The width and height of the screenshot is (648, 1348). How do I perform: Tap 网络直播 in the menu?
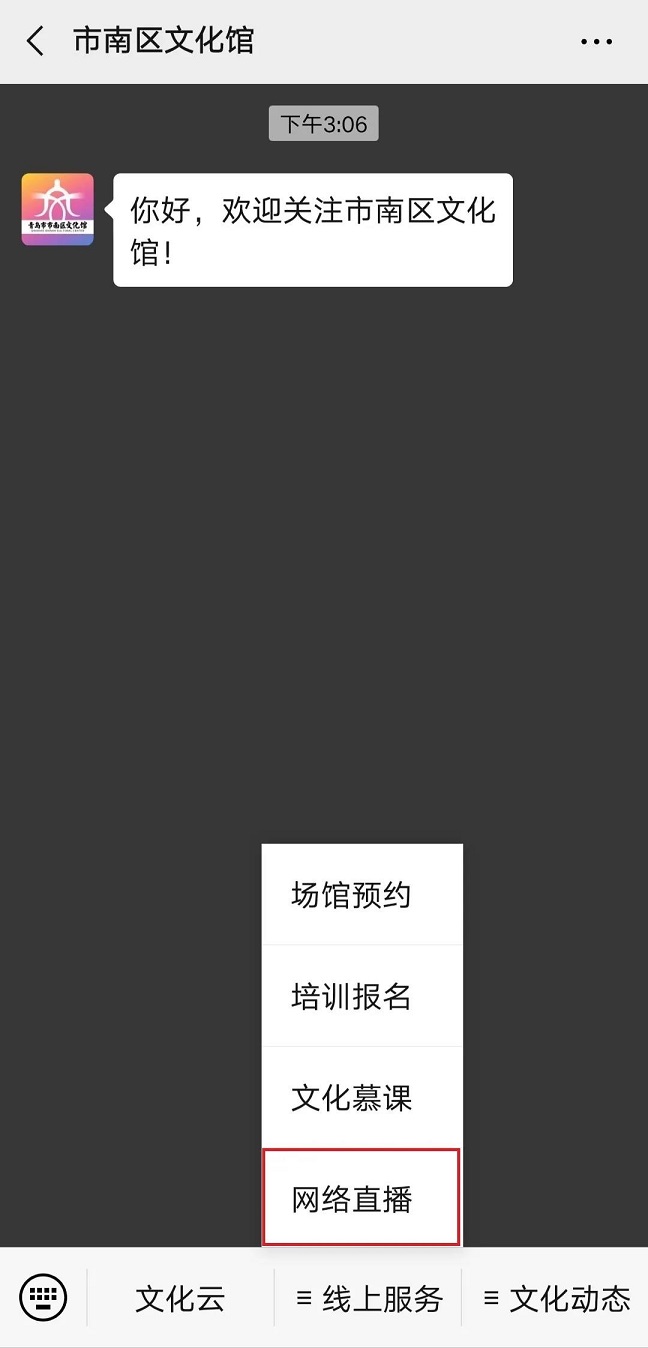click(362, 1198)
